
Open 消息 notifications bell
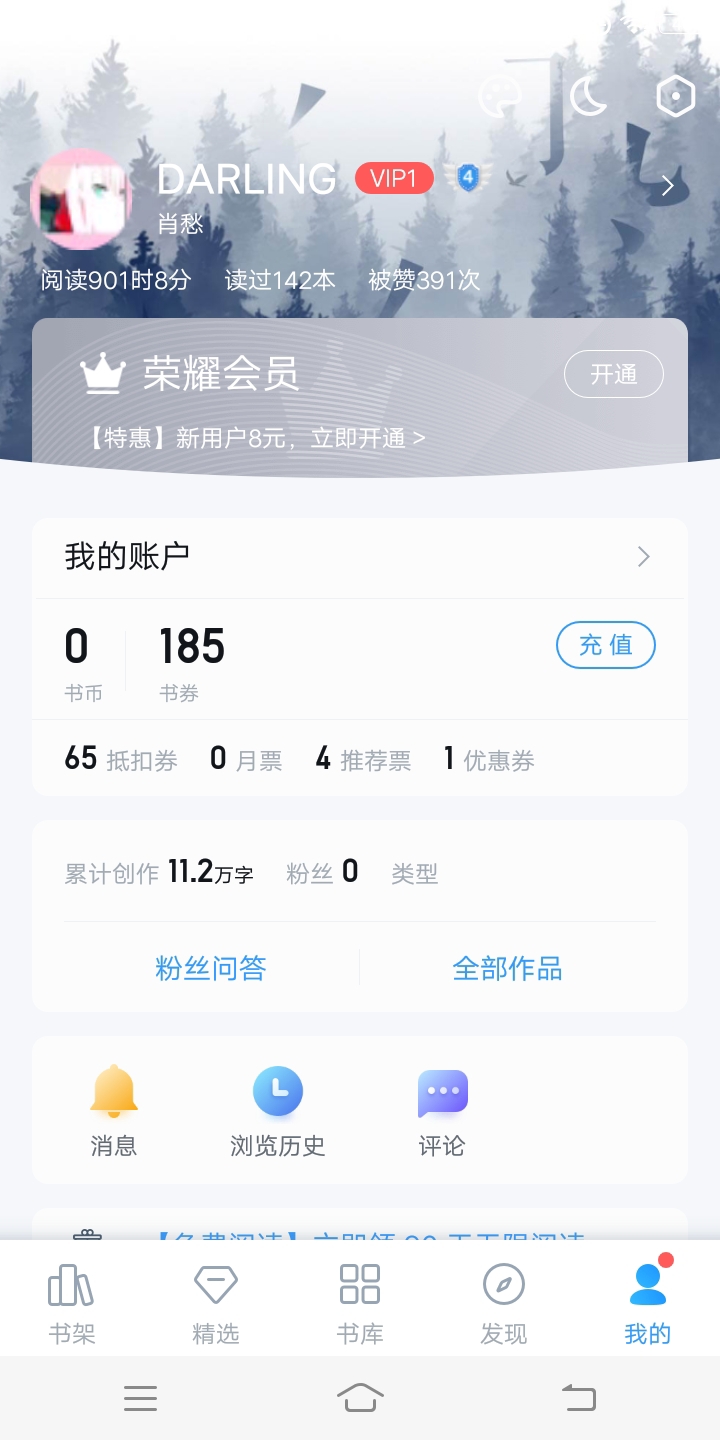point(114,1110)
